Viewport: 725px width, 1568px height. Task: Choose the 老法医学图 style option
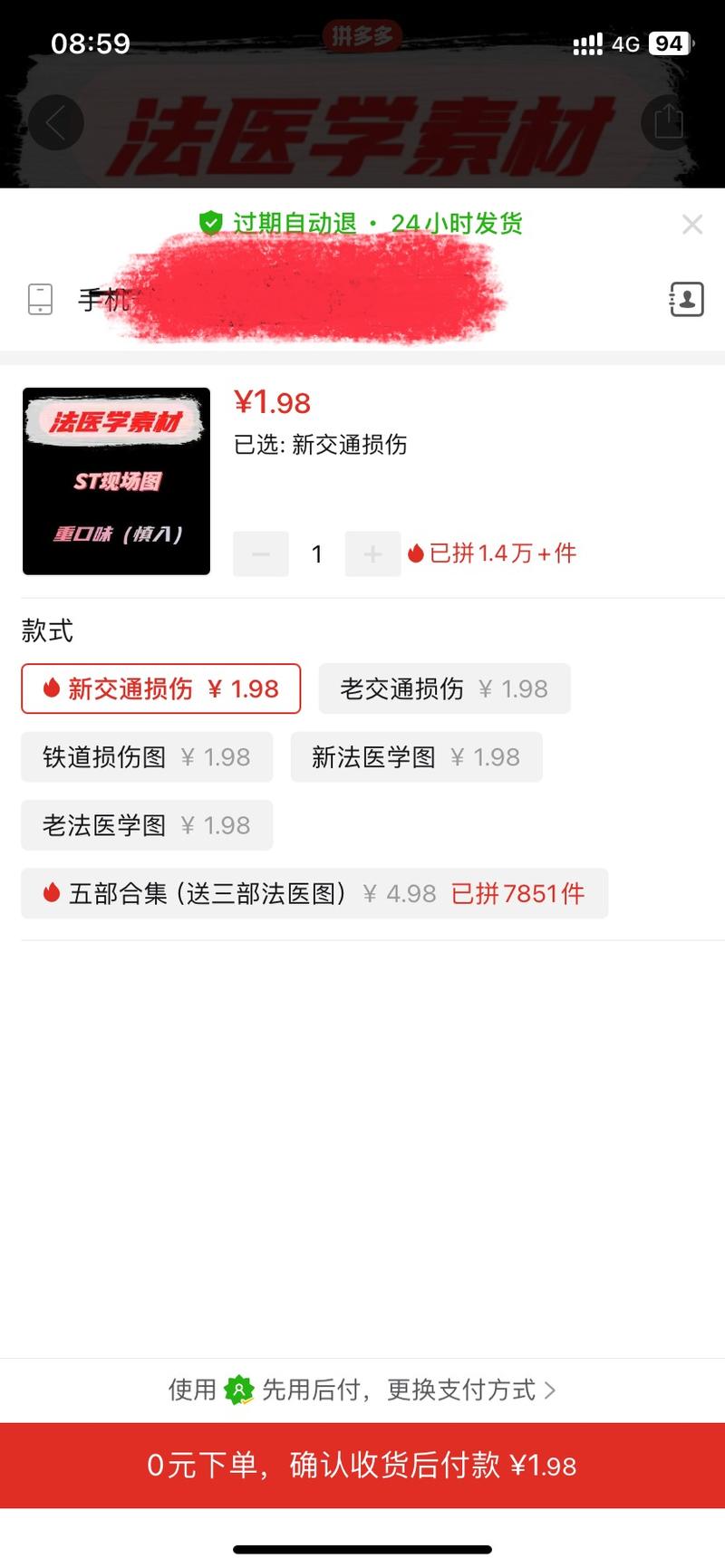(x=147, y=825)
